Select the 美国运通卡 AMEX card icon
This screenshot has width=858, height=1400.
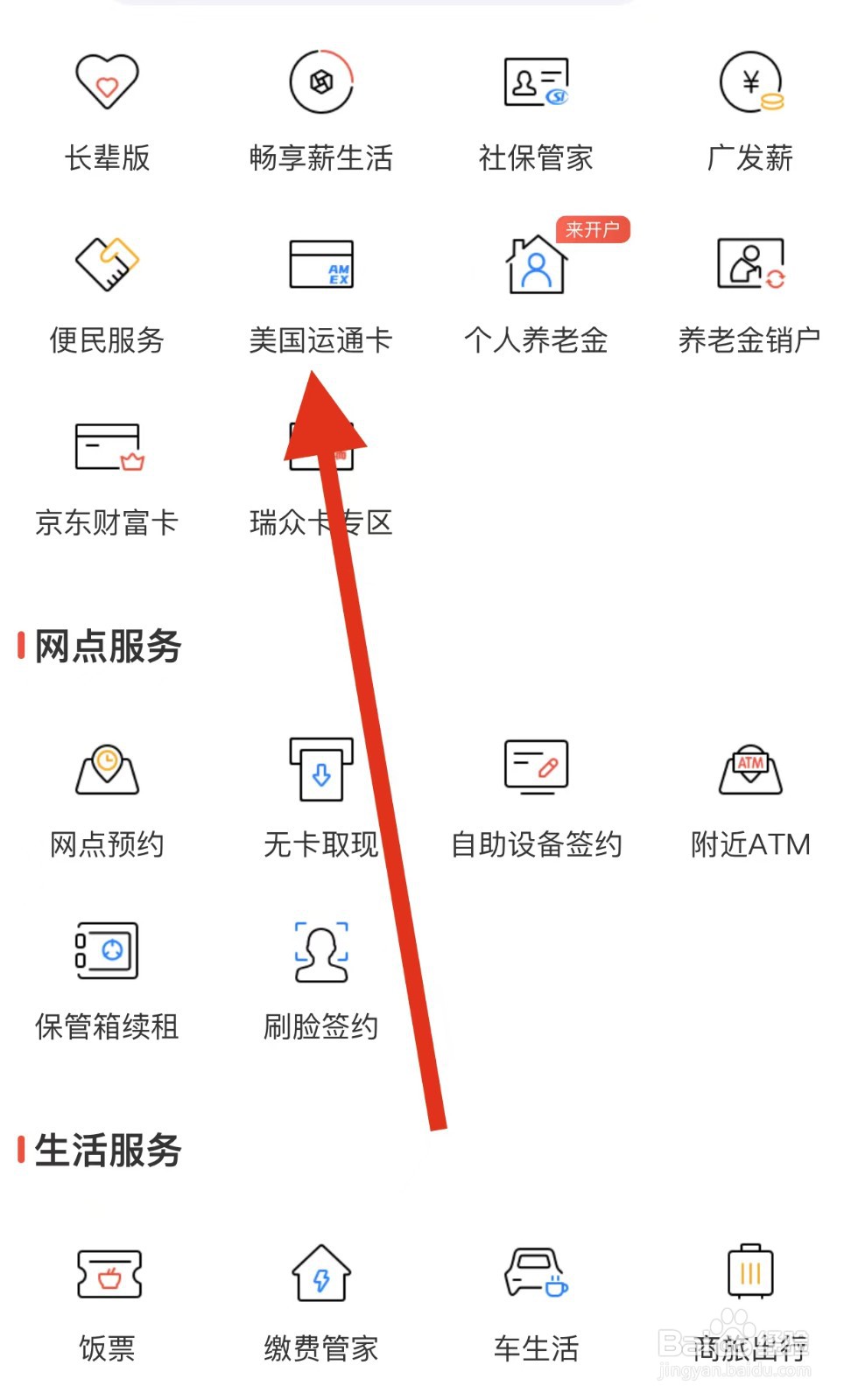tap(320, 293)
